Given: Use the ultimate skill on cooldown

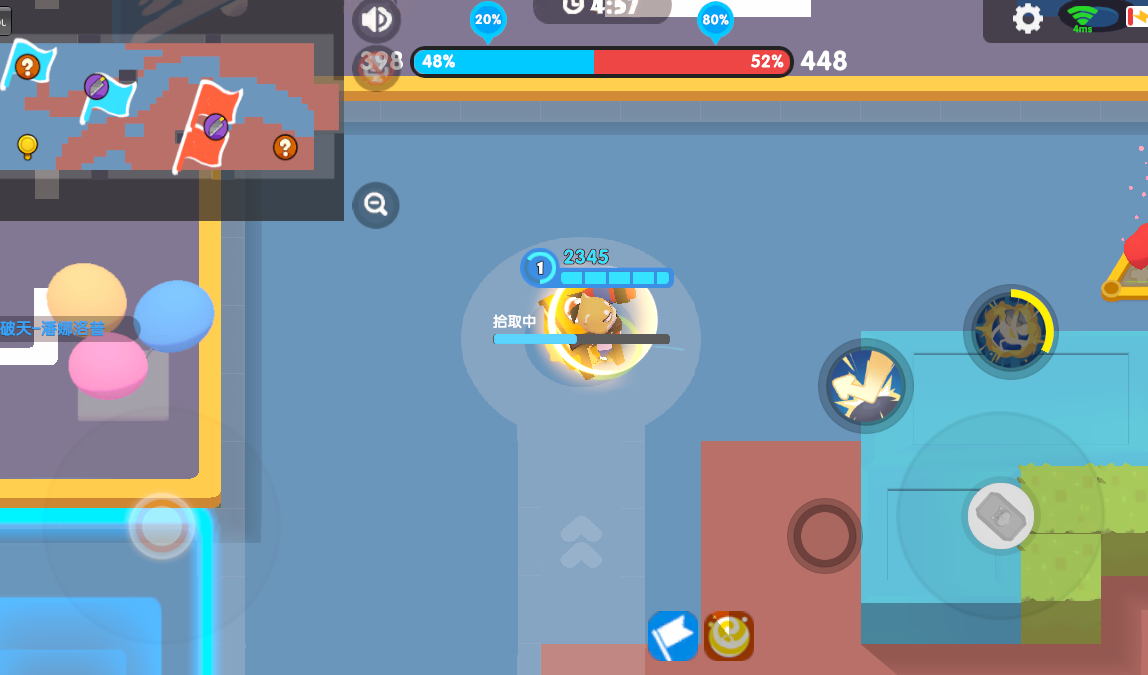Looking at the screenshot, I should tap(1010, 332).
